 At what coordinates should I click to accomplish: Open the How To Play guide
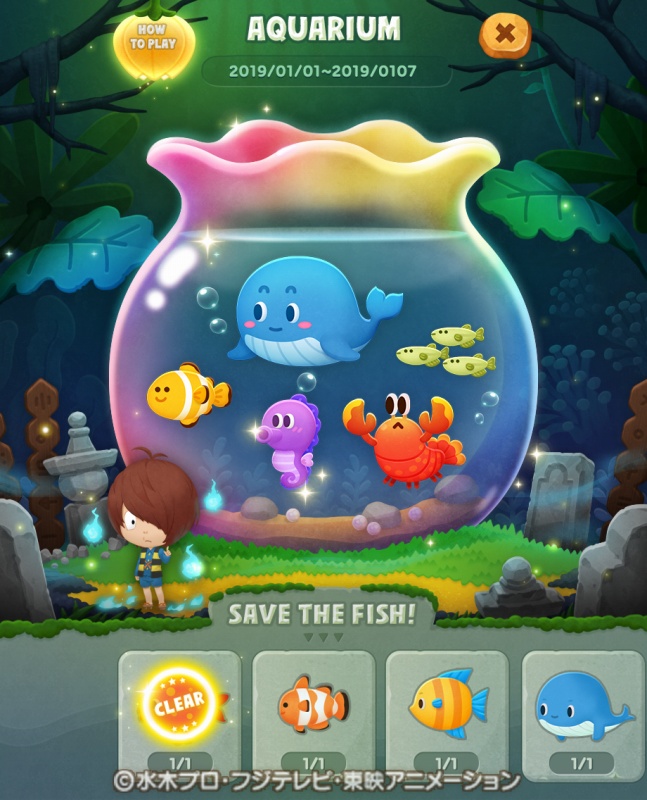(x=153, y=42)
